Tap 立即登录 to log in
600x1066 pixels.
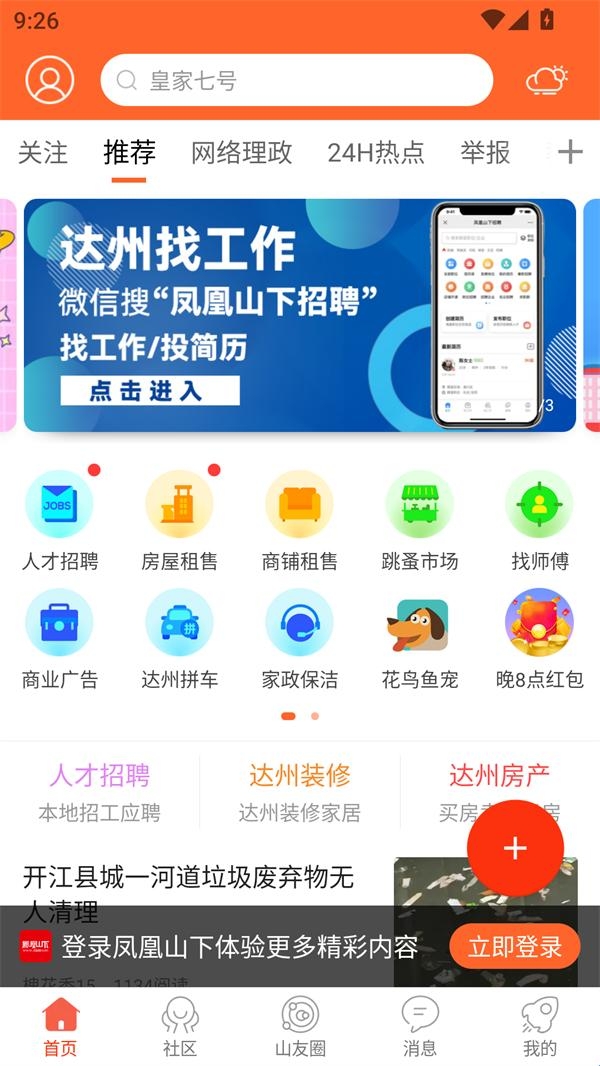click(x=515, y=946)
